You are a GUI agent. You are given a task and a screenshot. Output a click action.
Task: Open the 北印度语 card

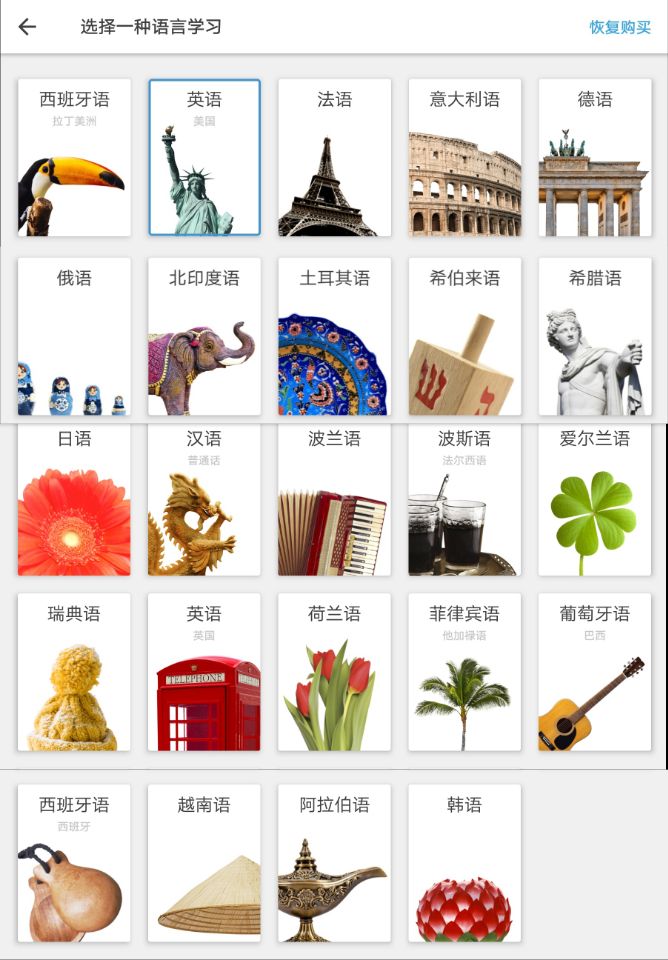[204, 336]
